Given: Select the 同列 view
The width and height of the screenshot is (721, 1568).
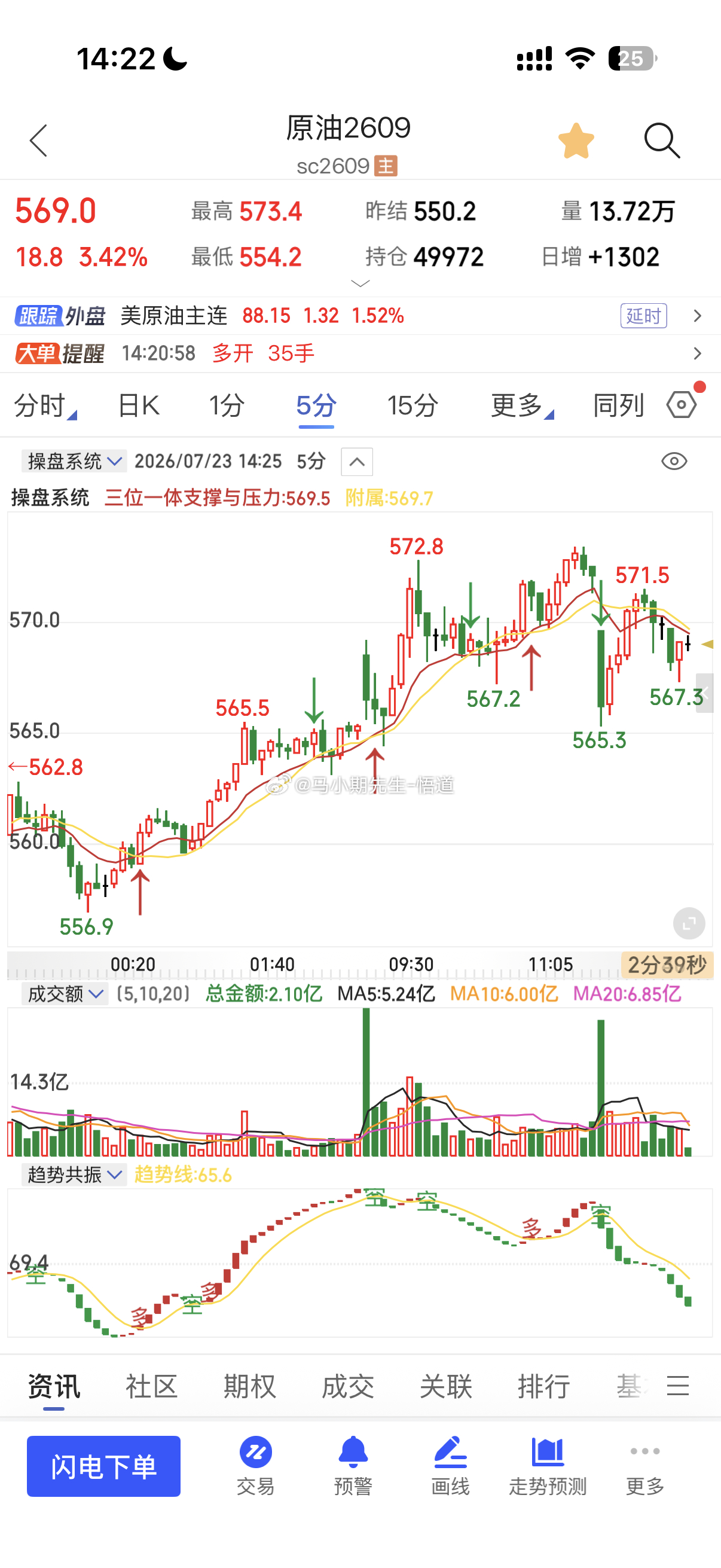Looking at the screenshot, I should 618,405.
